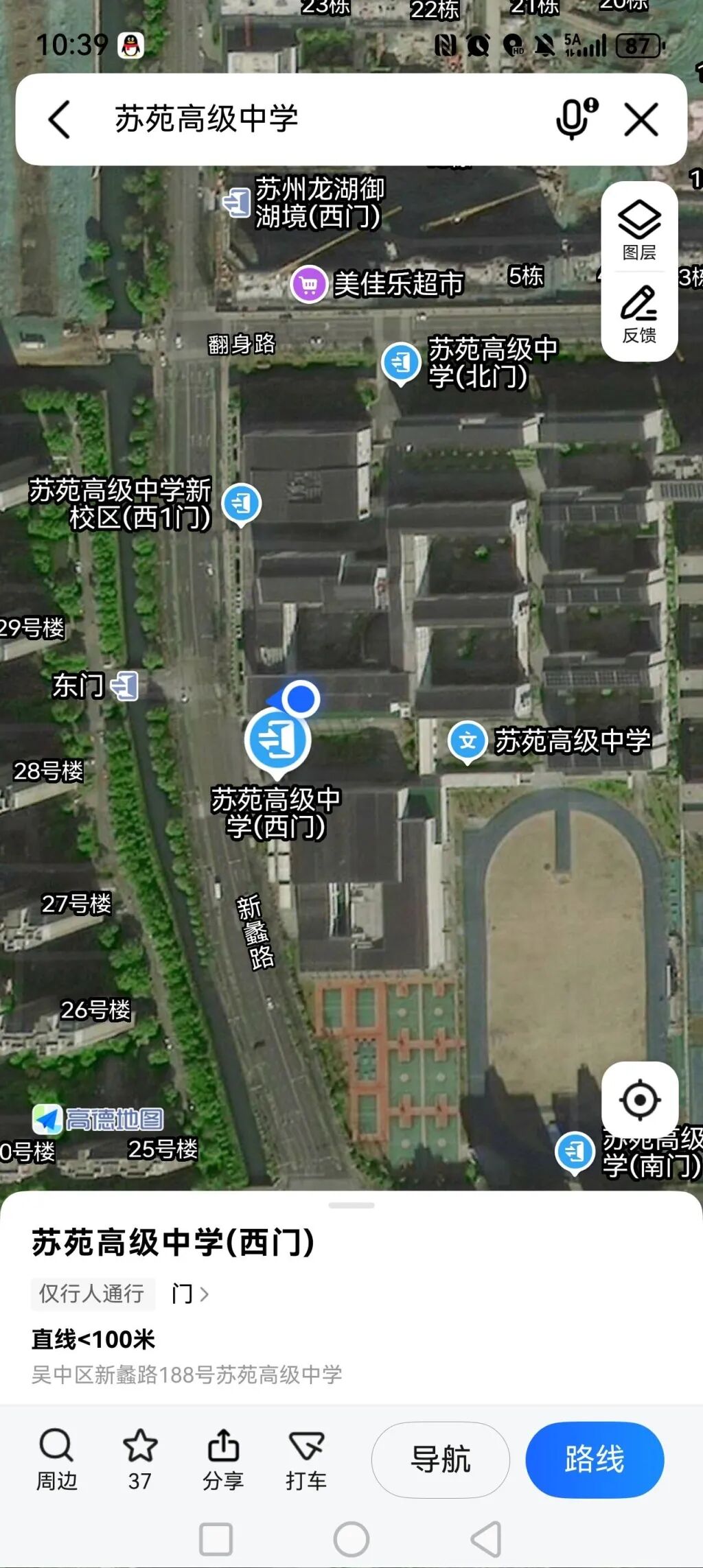Recenter map to my location
Viewport: 703px width, 1568px height.
coord(640,1100)
